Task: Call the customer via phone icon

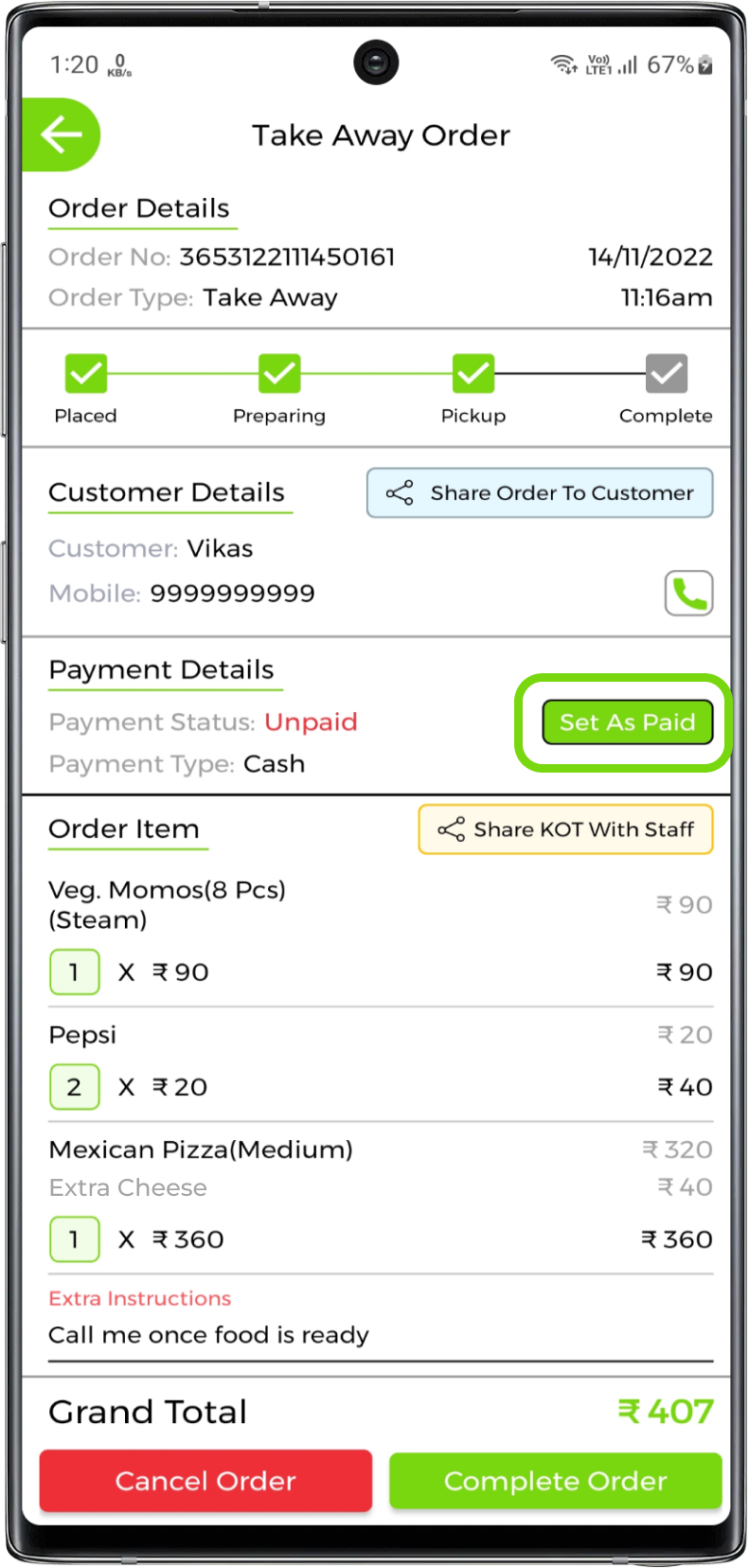Action: 688,594
